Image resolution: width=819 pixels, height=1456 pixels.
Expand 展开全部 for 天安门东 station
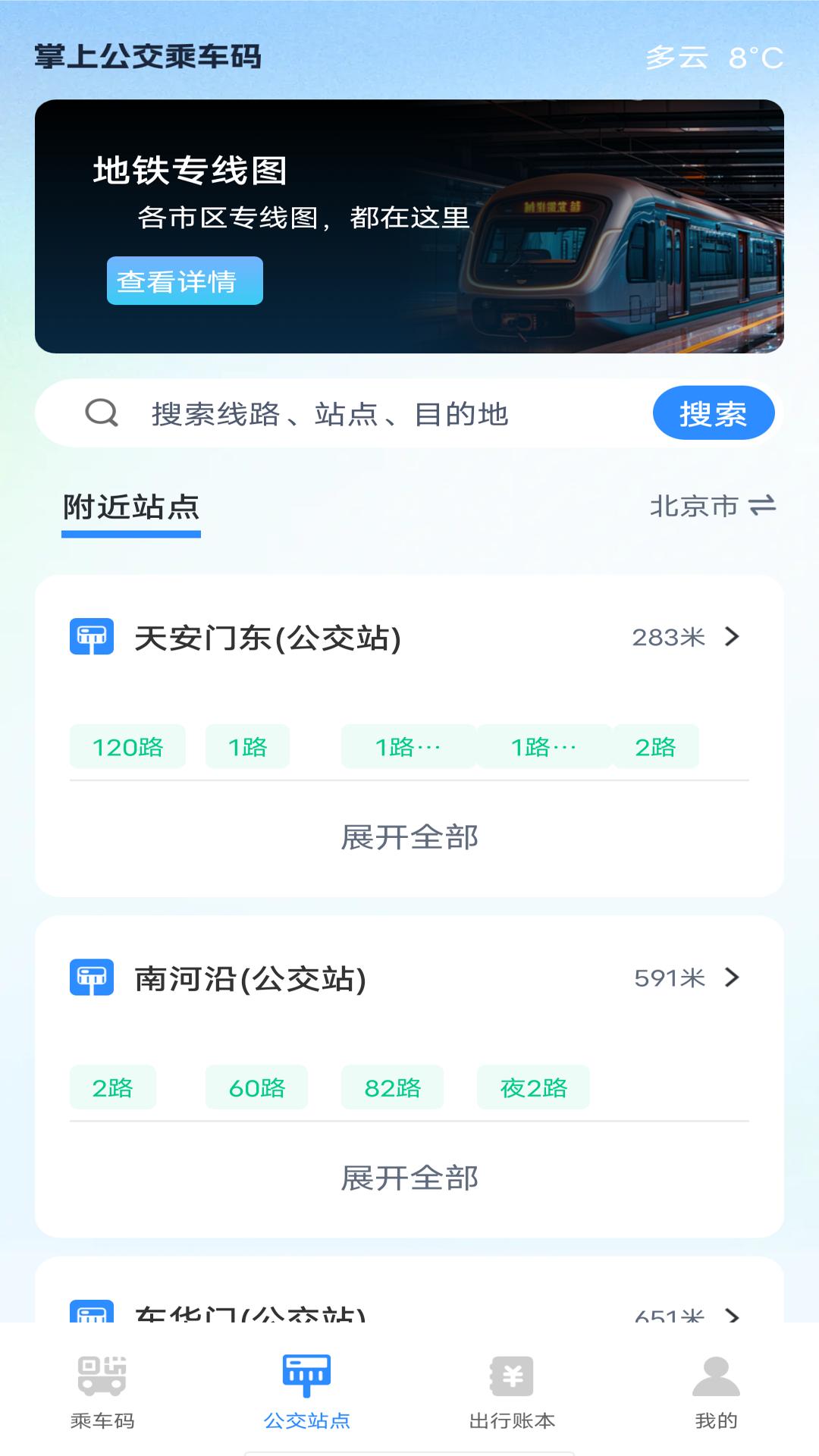[409, 837]
